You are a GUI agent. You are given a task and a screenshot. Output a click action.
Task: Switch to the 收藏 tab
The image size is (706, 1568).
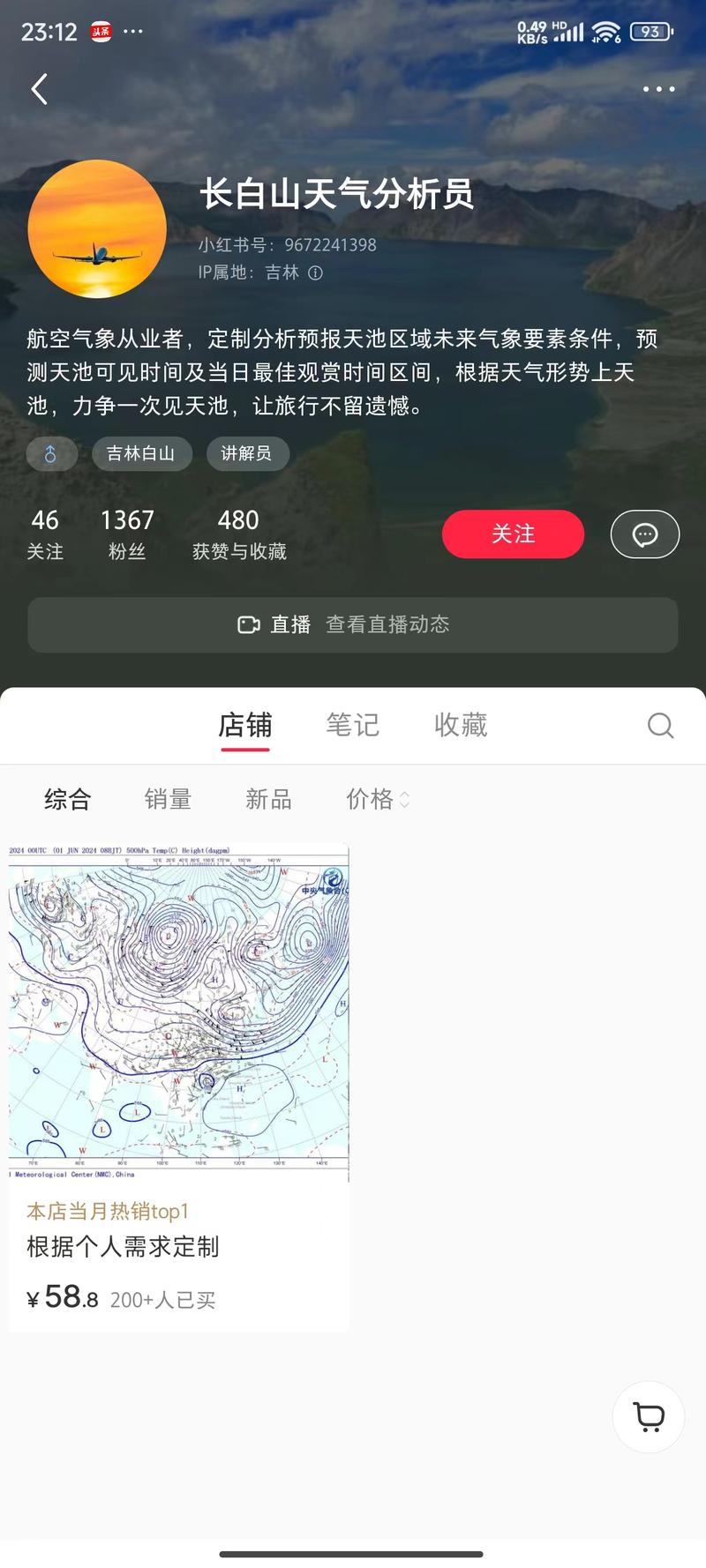point(460,725)
